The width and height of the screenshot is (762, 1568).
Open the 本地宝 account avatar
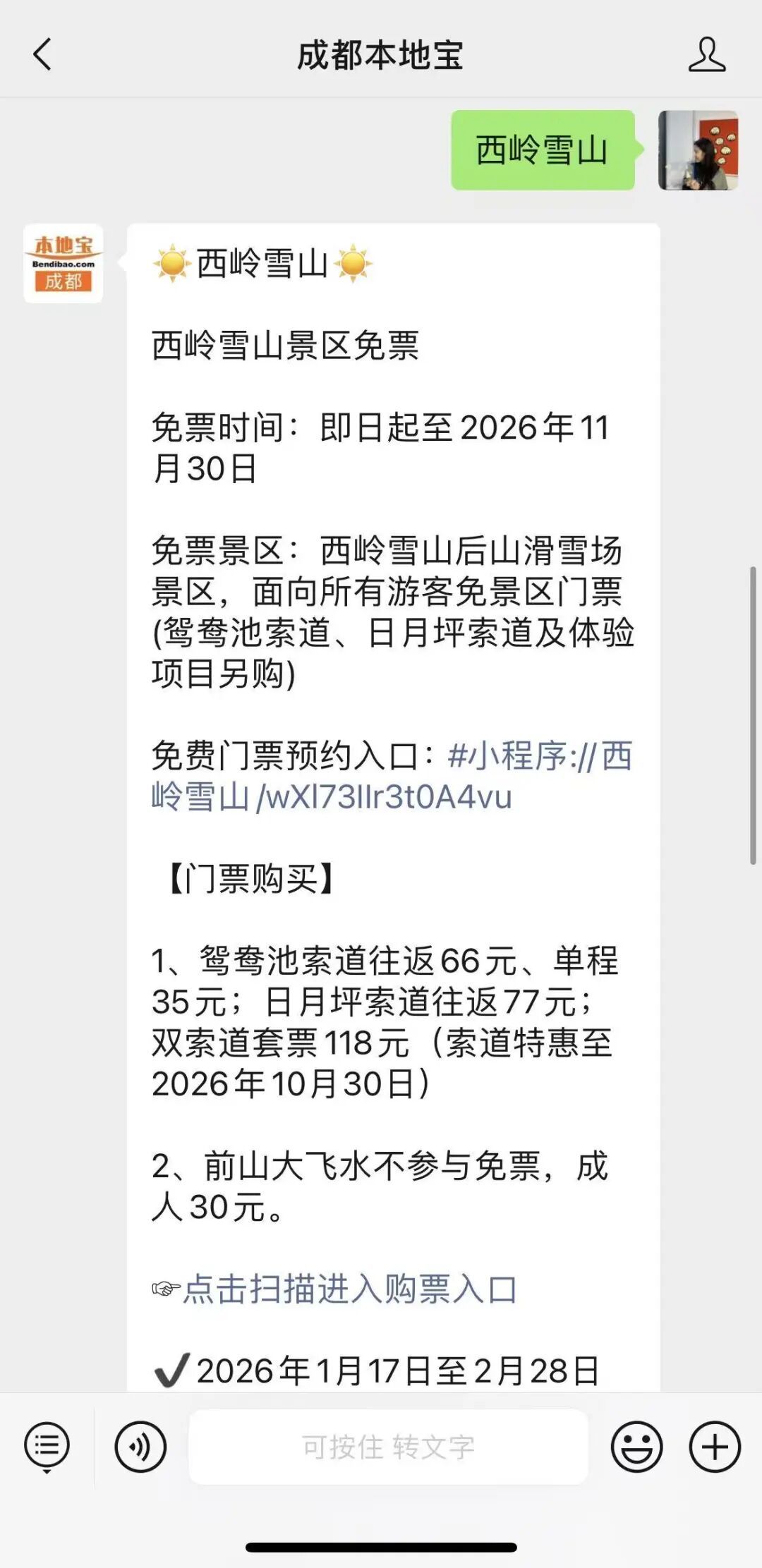click(64, 263)
